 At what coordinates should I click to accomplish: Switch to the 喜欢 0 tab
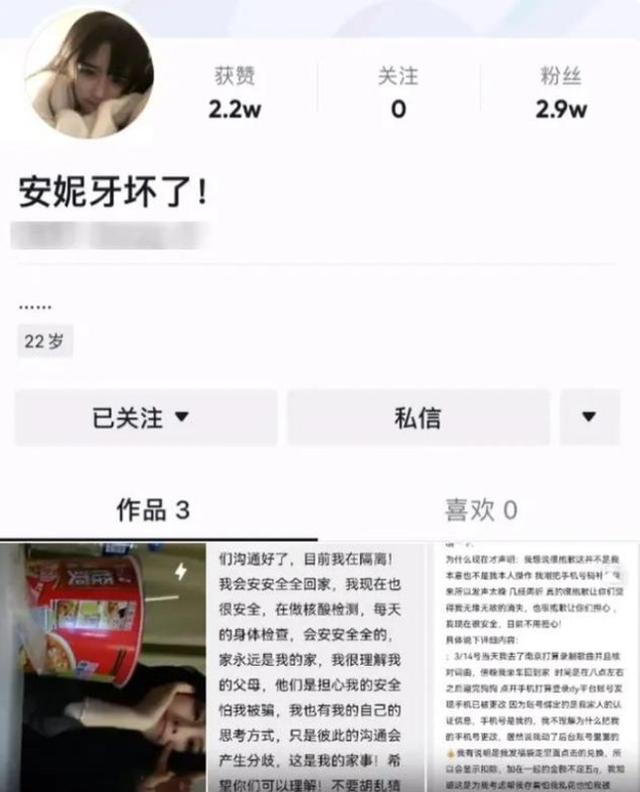[x=480, y=510]
